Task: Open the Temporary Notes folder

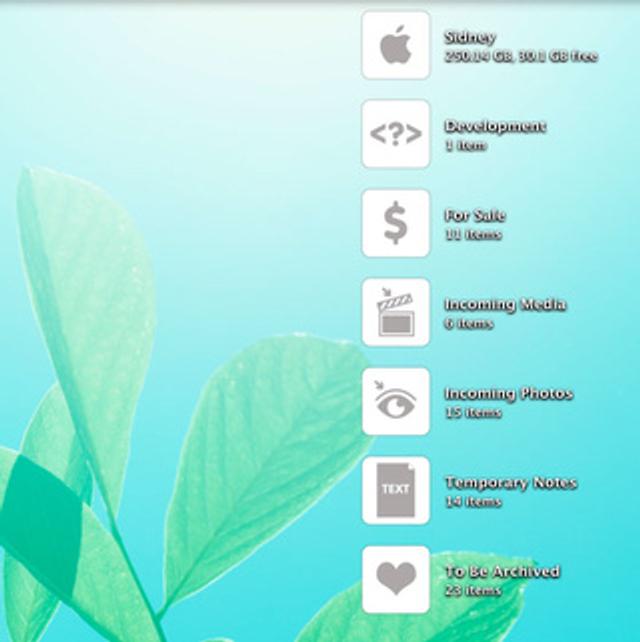Action: pos(396,490)
